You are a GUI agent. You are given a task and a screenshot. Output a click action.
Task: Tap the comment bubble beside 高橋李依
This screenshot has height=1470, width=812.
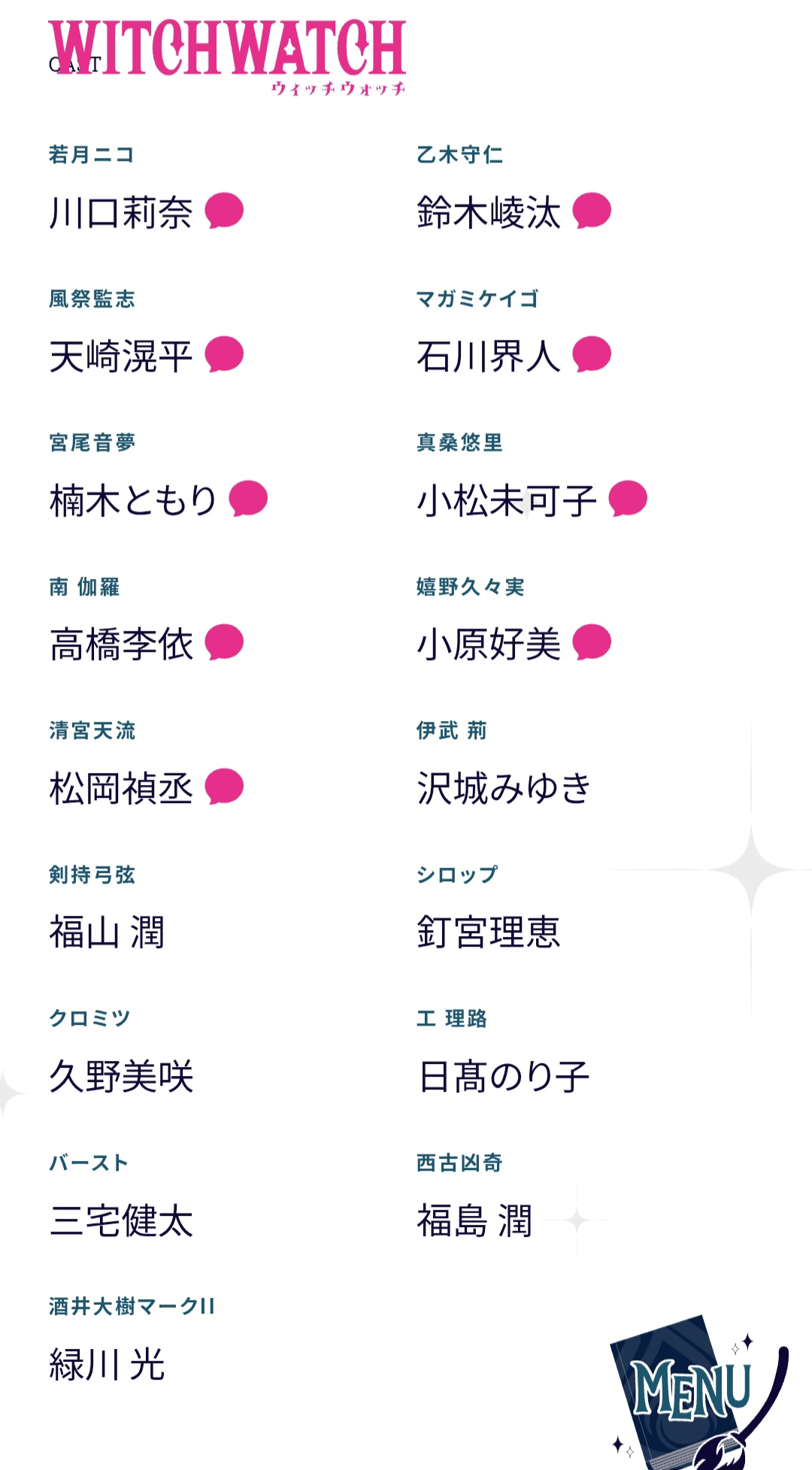pyautogui.click(x=224, y=643)
